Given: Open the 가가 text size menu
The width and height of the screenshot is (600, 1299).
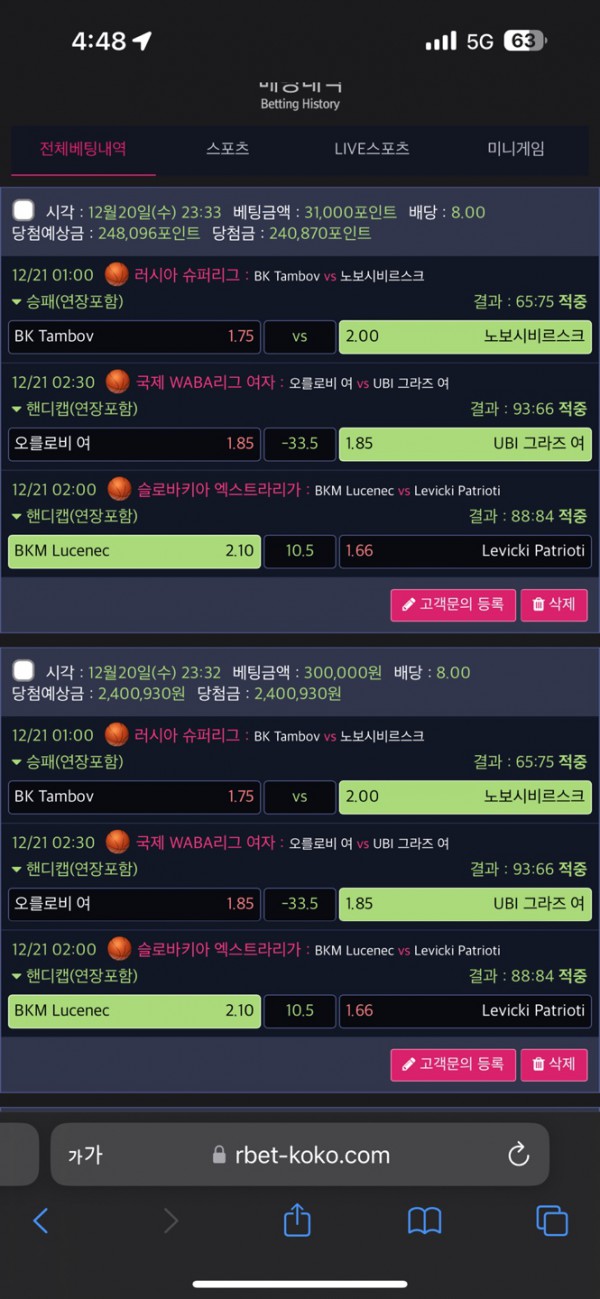Looking at the screenshot, I should (x=85, y=1155).
